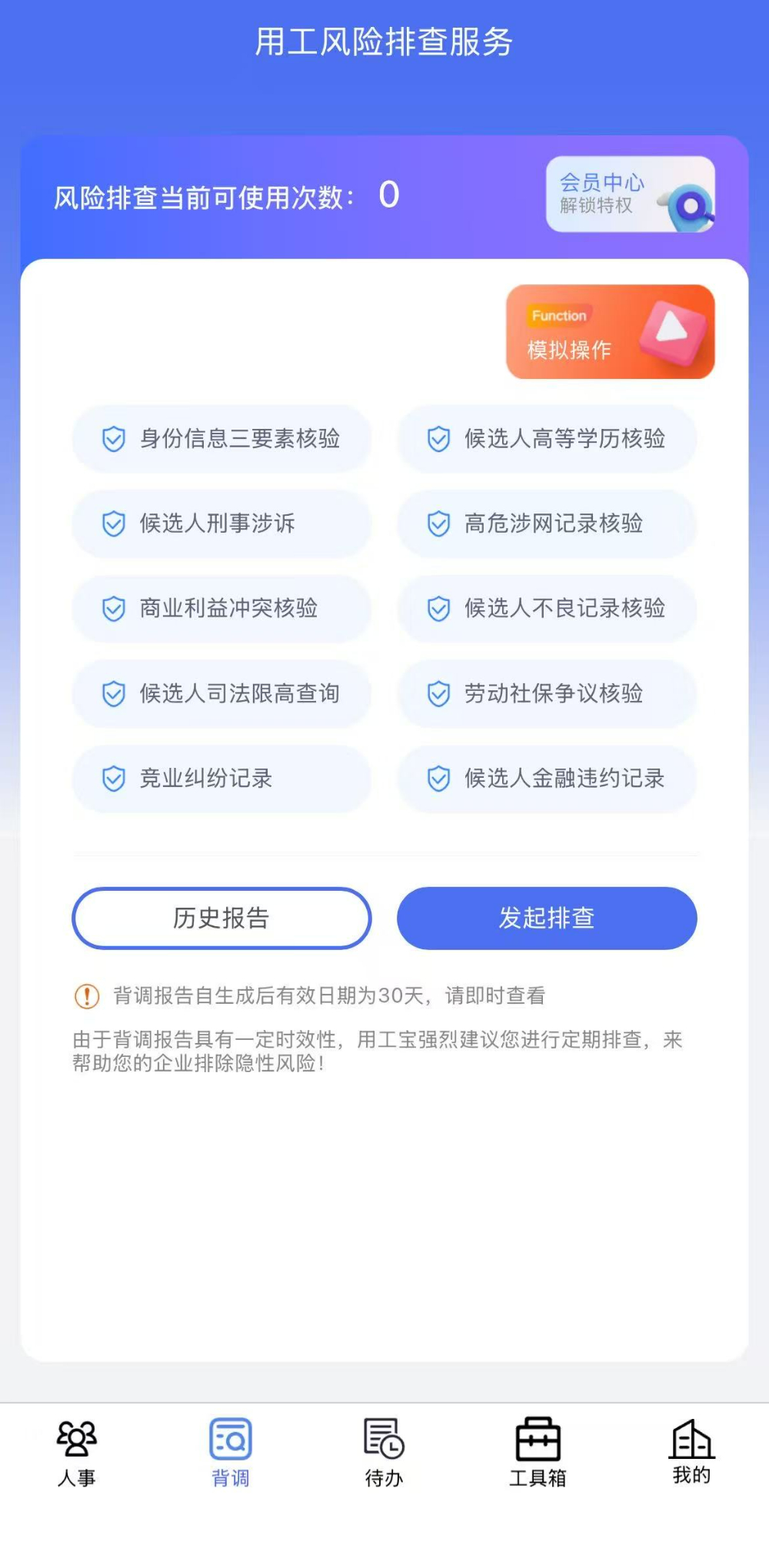Tap the 历史报告 button
Image resolution: width=769 pixels, height=1568 pixels.
[221, 919]
